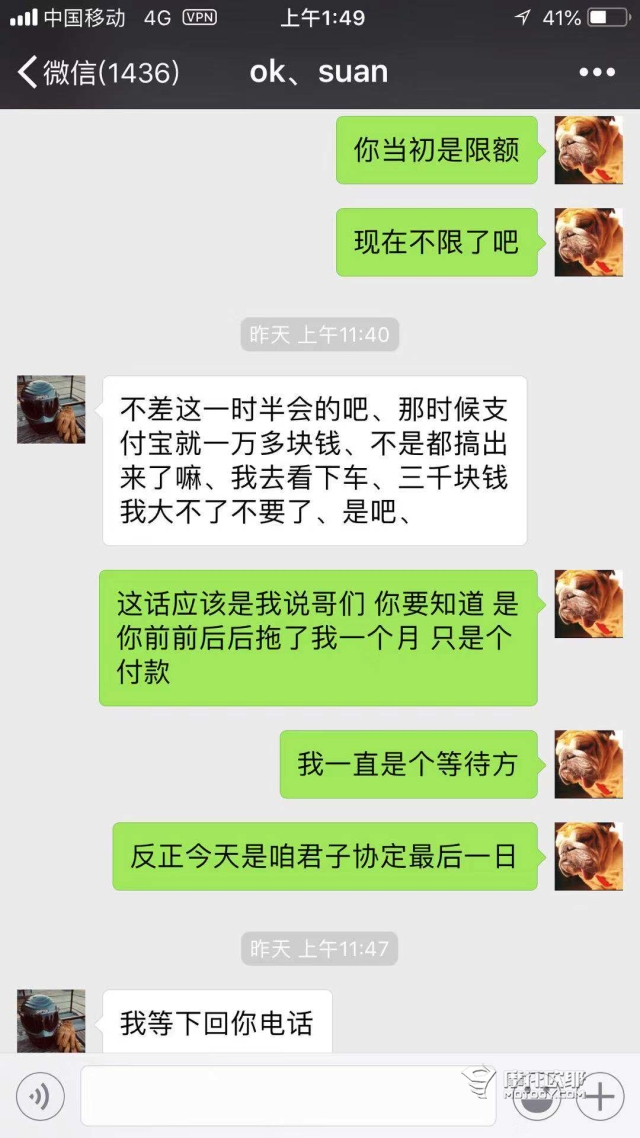Open the chat details menu (three dots)

coord(597,72)
